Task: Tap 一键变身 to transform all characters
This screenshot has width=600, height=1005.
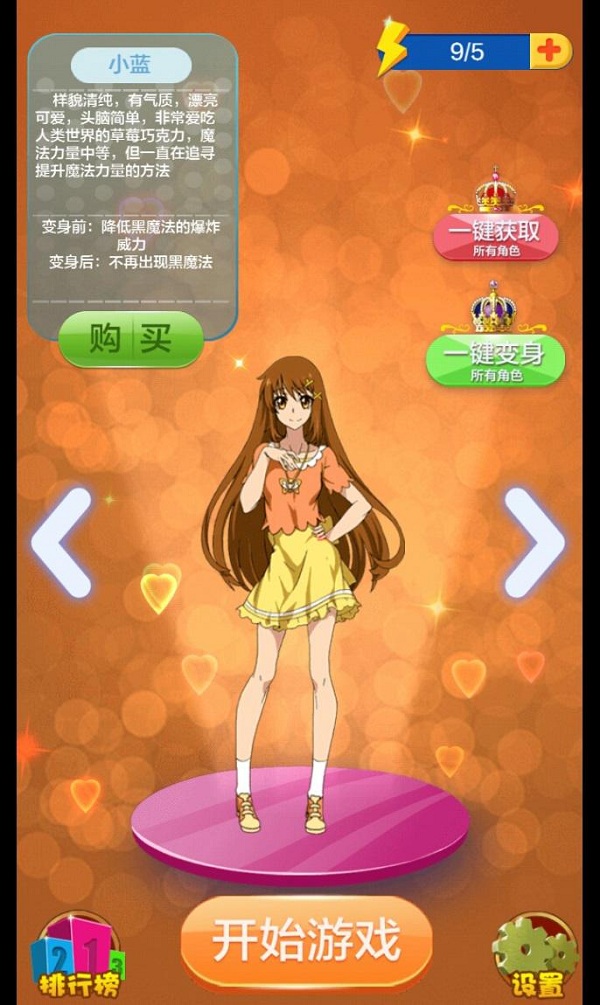Action: click(496, 360)
